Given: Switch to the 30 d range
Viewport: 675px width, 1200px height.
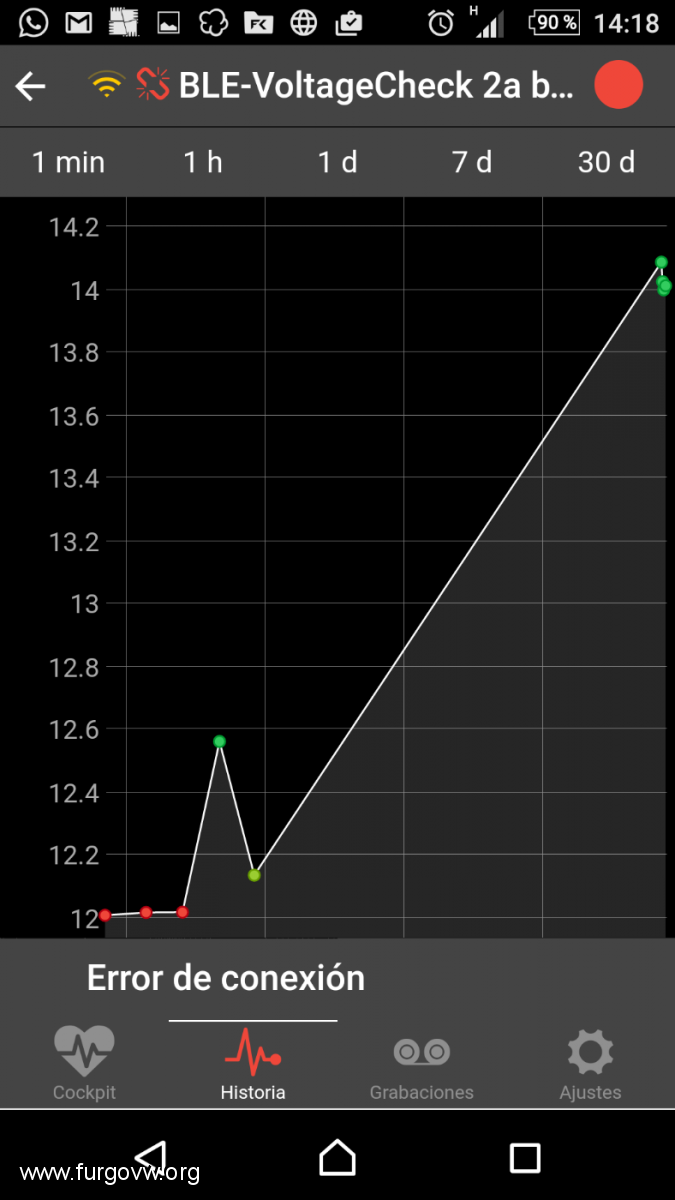Looking at the screenshot, I should [606, 162].
